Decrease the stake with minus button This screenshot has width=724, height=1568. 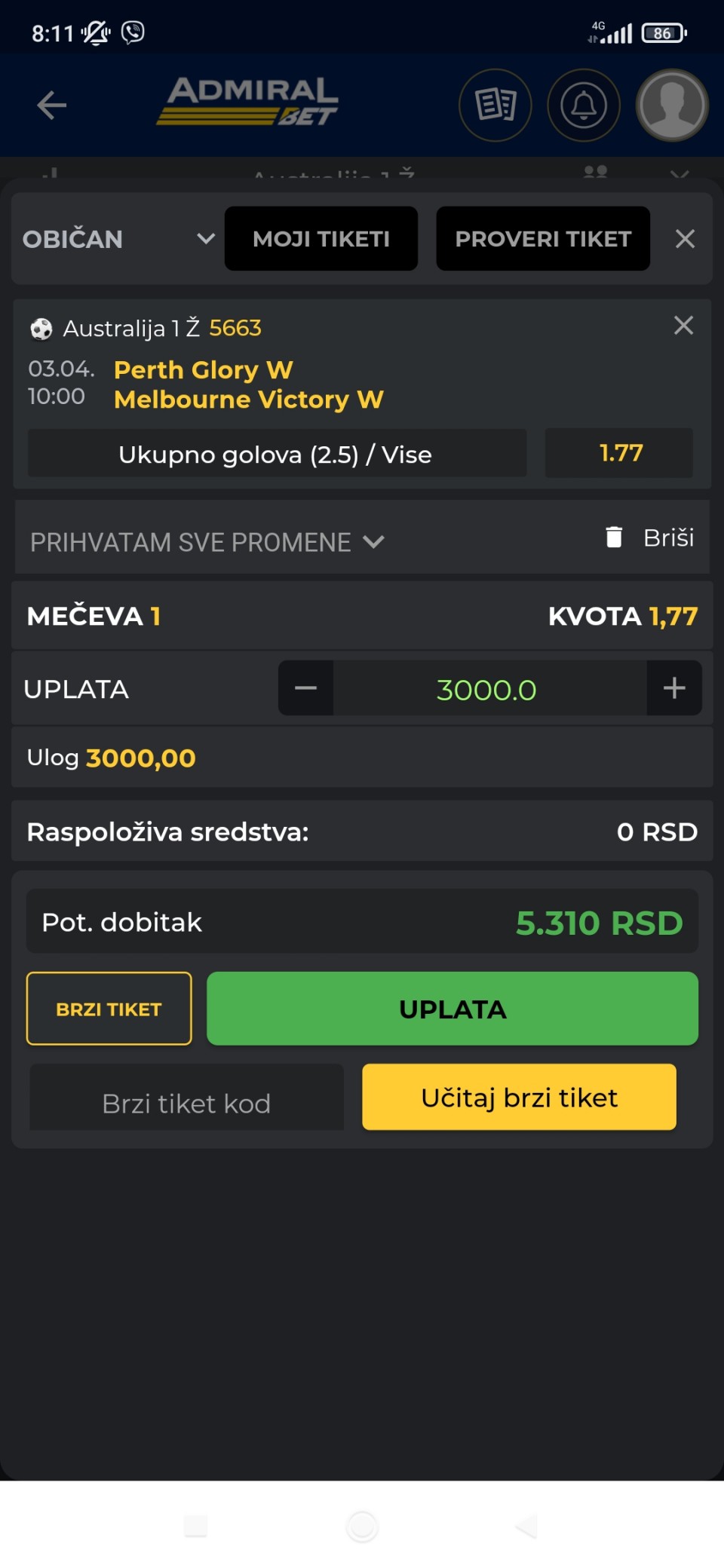(x=305, y=688)
